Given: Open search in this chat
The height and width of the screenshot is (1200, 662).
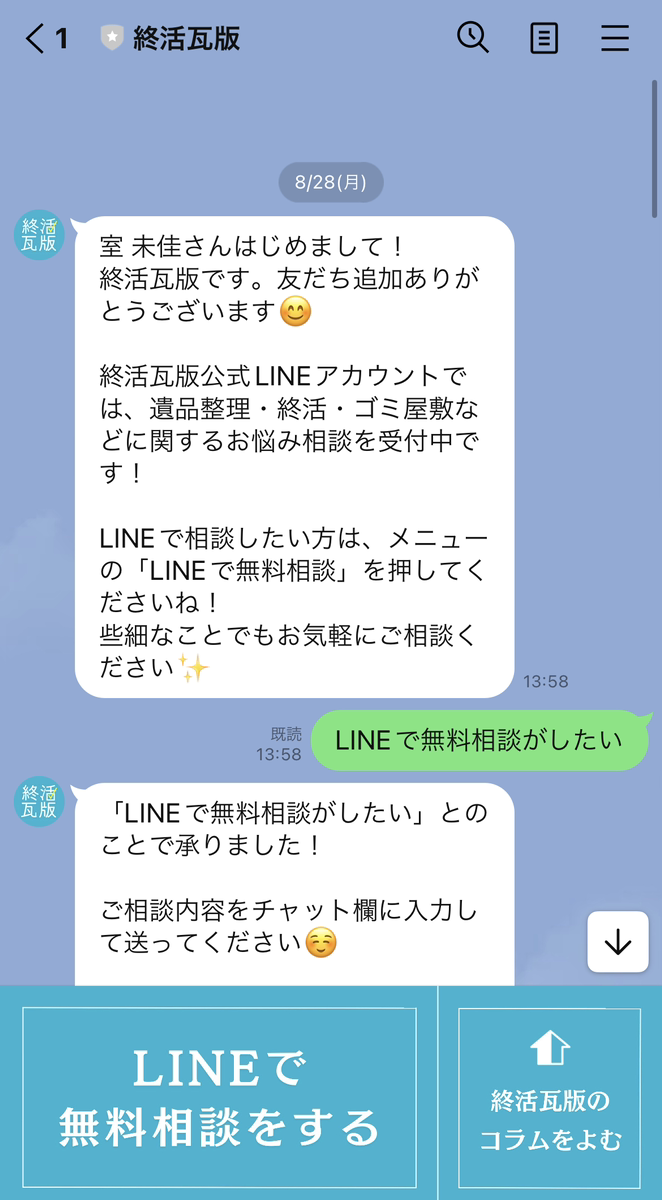Looking at the screenshot, I should [473, 38].
